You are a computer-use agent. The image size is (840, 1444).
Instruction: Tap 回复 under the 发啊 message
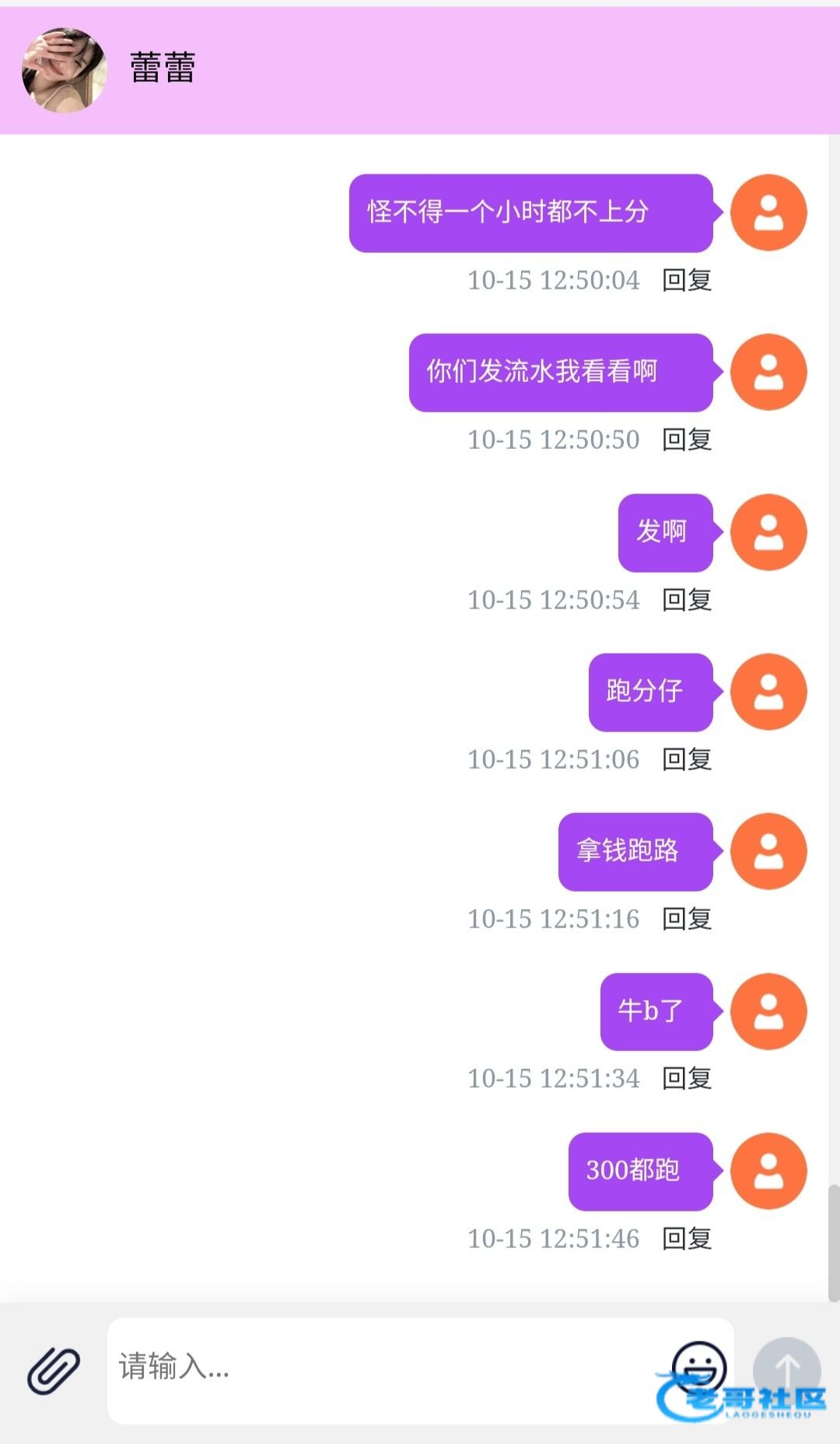[687, 600]
